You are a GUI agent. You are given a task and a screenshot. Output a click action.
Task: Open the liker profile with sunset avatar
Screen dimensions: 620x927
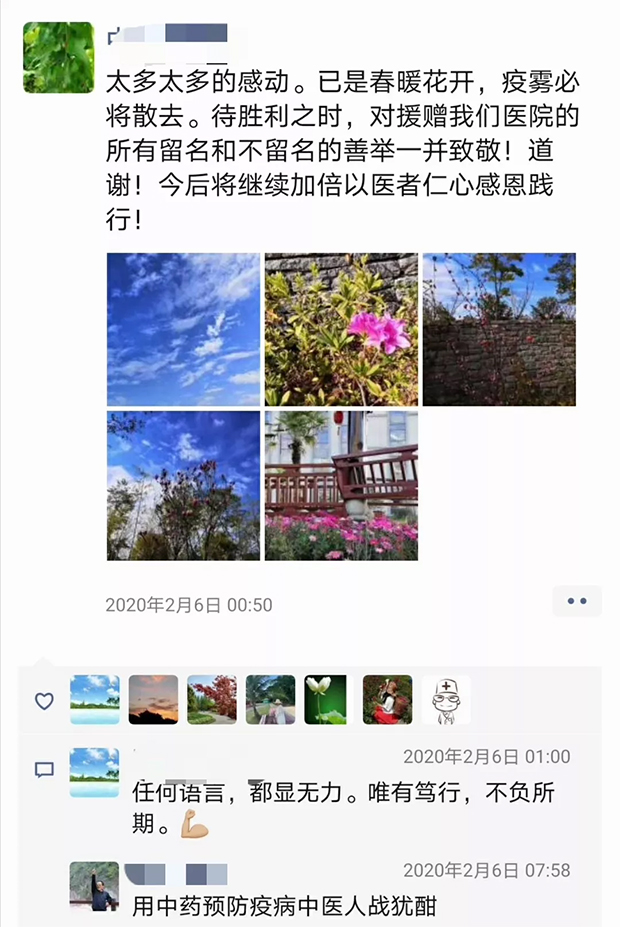coord(153,700)
